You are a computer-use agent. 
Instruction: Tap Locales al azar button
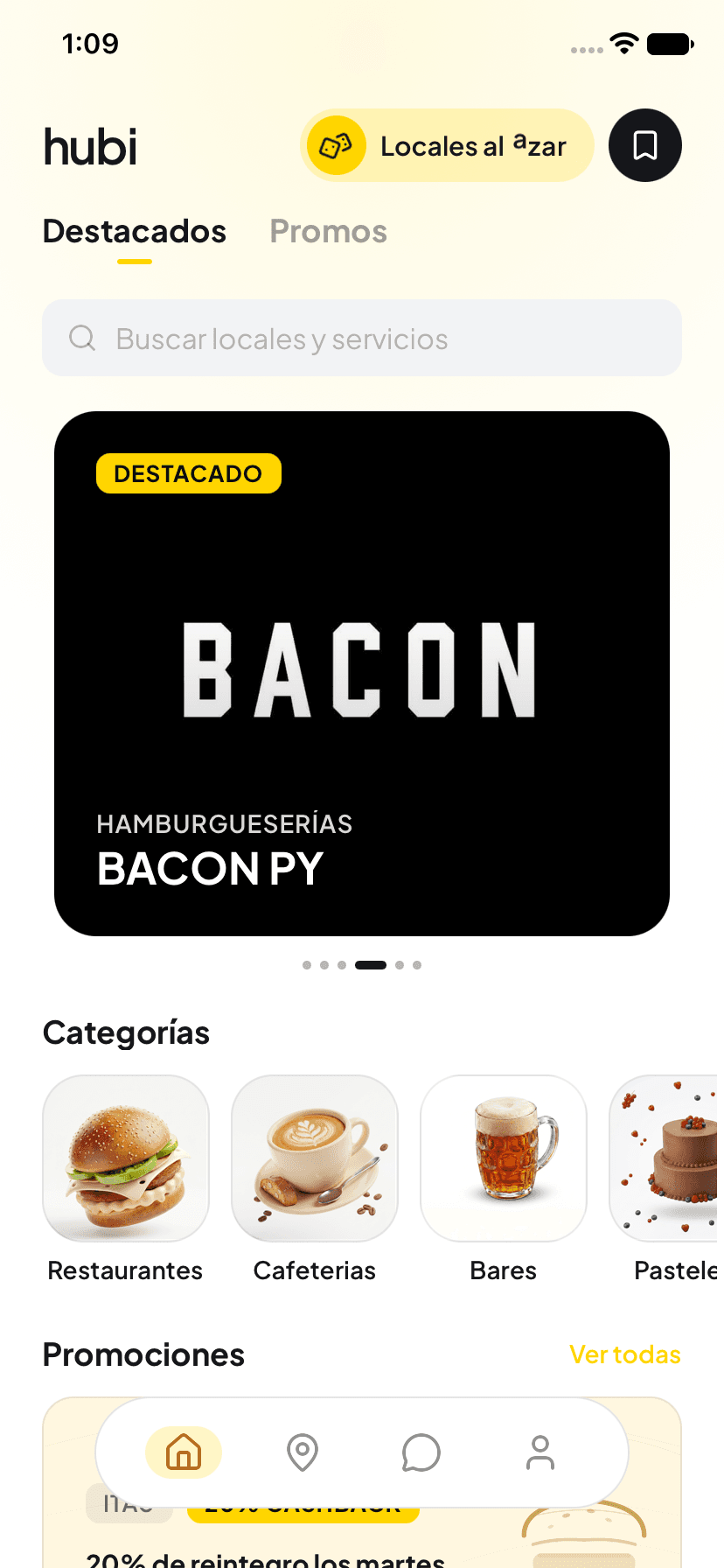[x=447, y=145]
